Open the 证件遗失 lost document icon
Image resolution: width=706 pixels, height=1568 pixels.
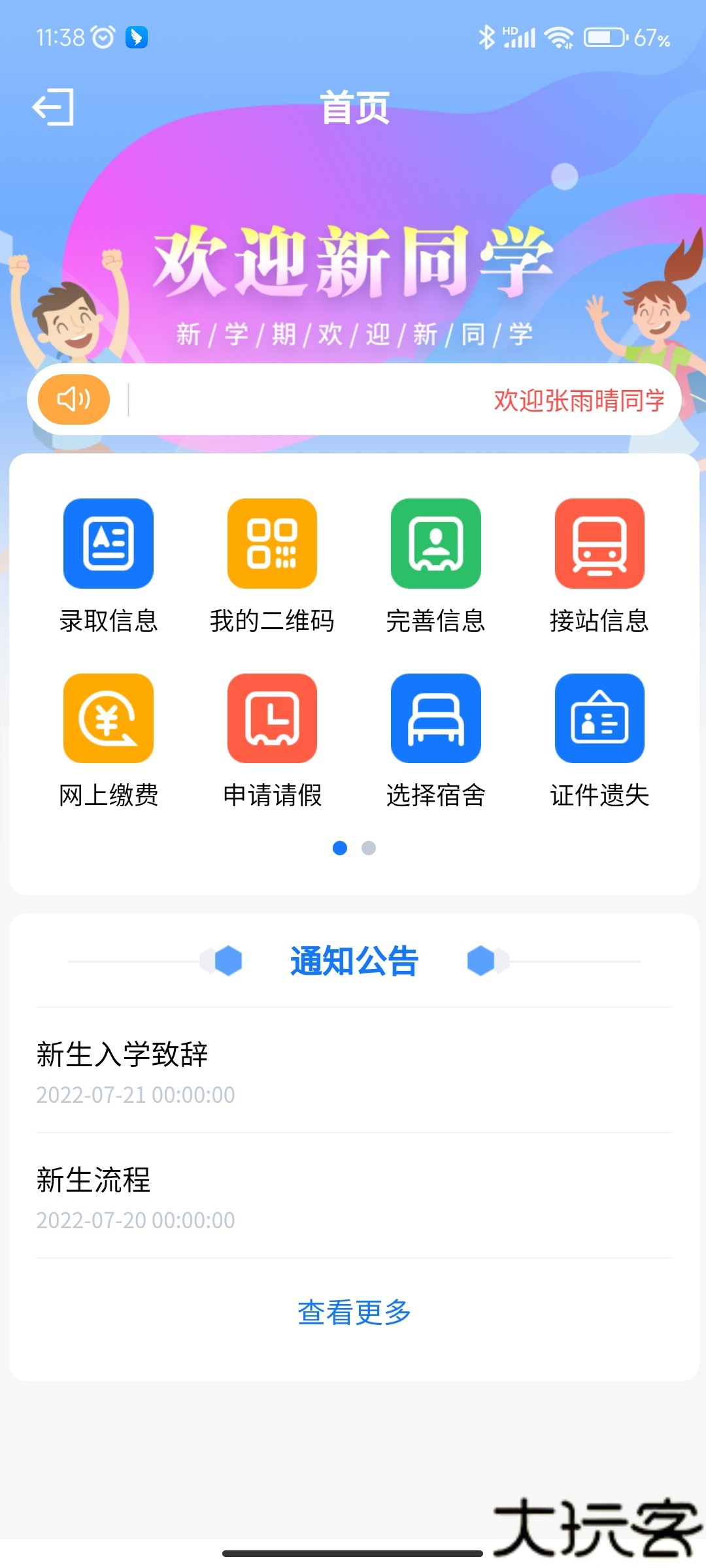point(599,719)
